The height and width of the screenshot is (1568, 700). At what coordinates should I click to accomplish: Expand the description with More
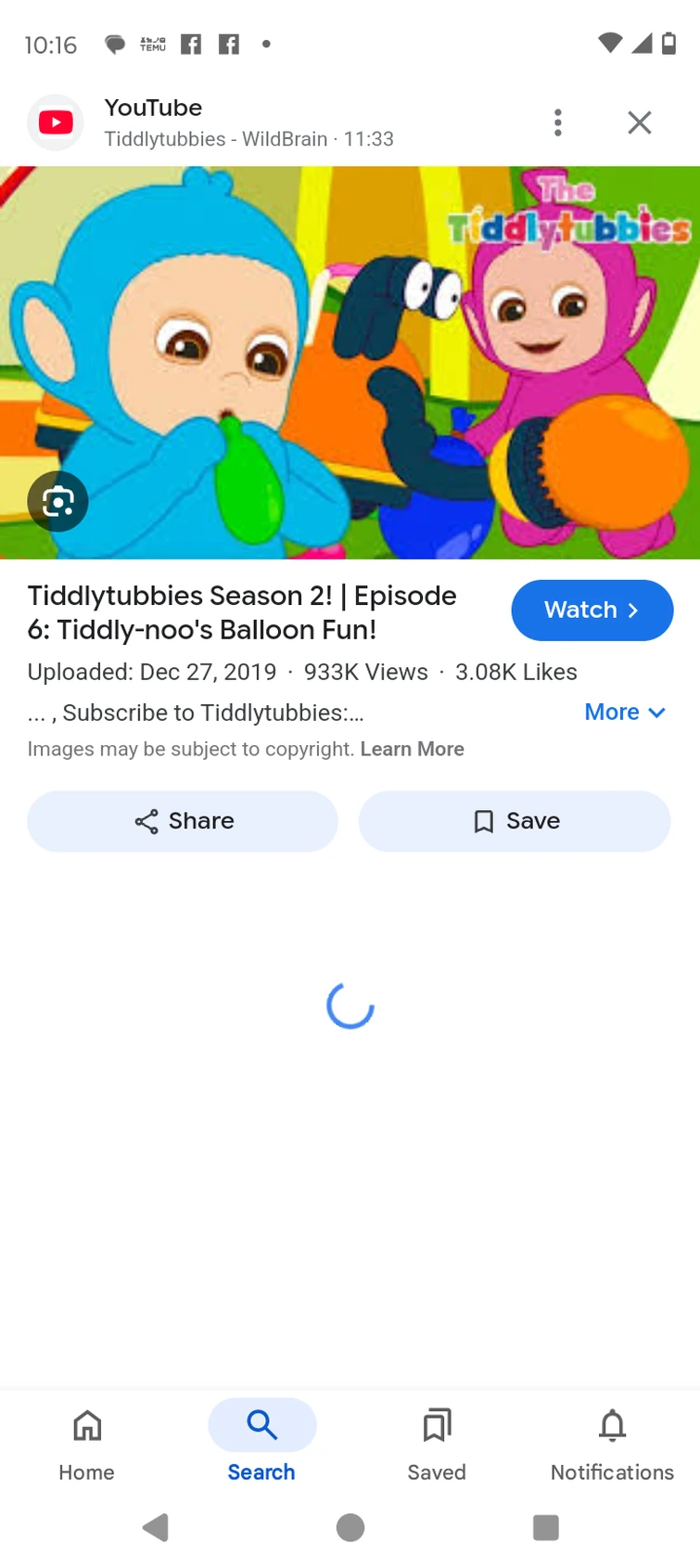pyautogui.click(x=624, y=713)
